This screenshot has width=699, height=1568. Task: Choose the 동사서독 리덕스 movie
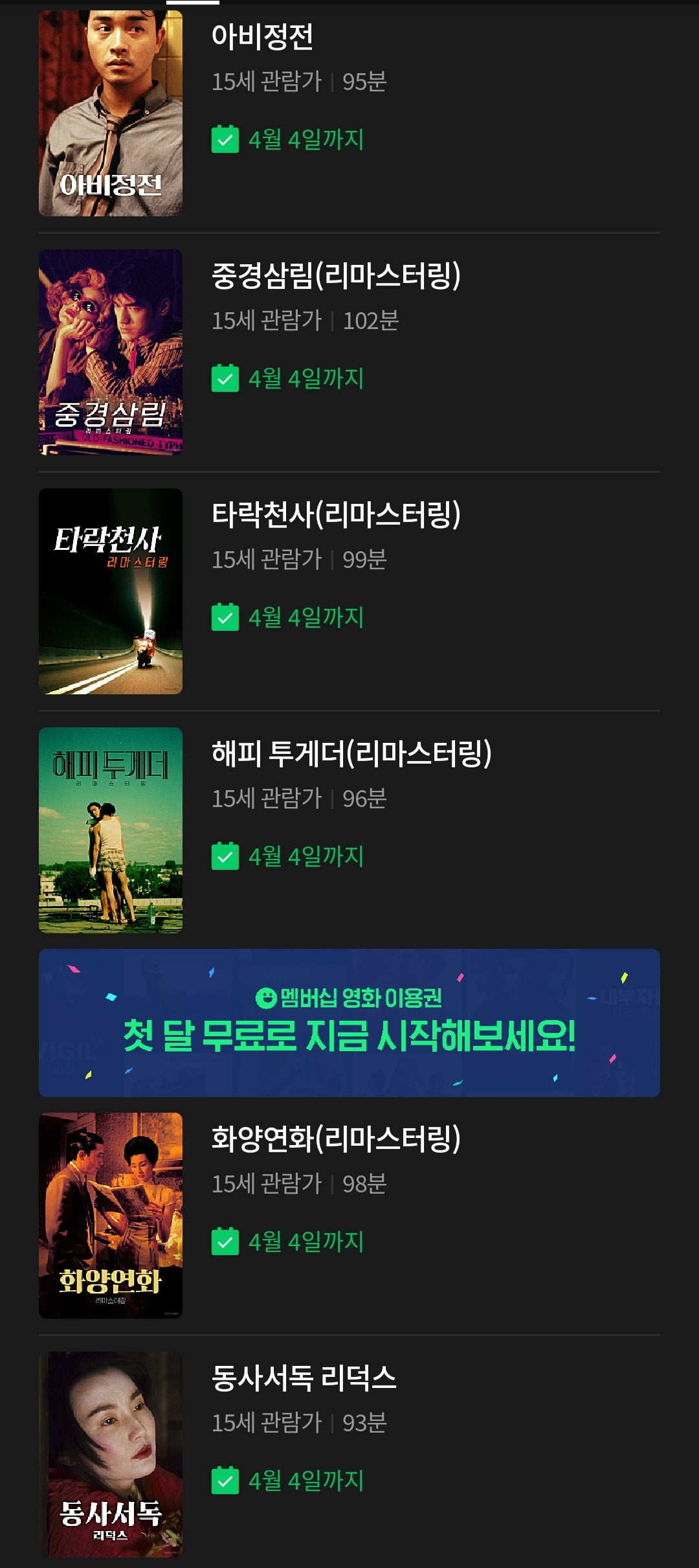pyautogui.click(x=349, y=1455)
